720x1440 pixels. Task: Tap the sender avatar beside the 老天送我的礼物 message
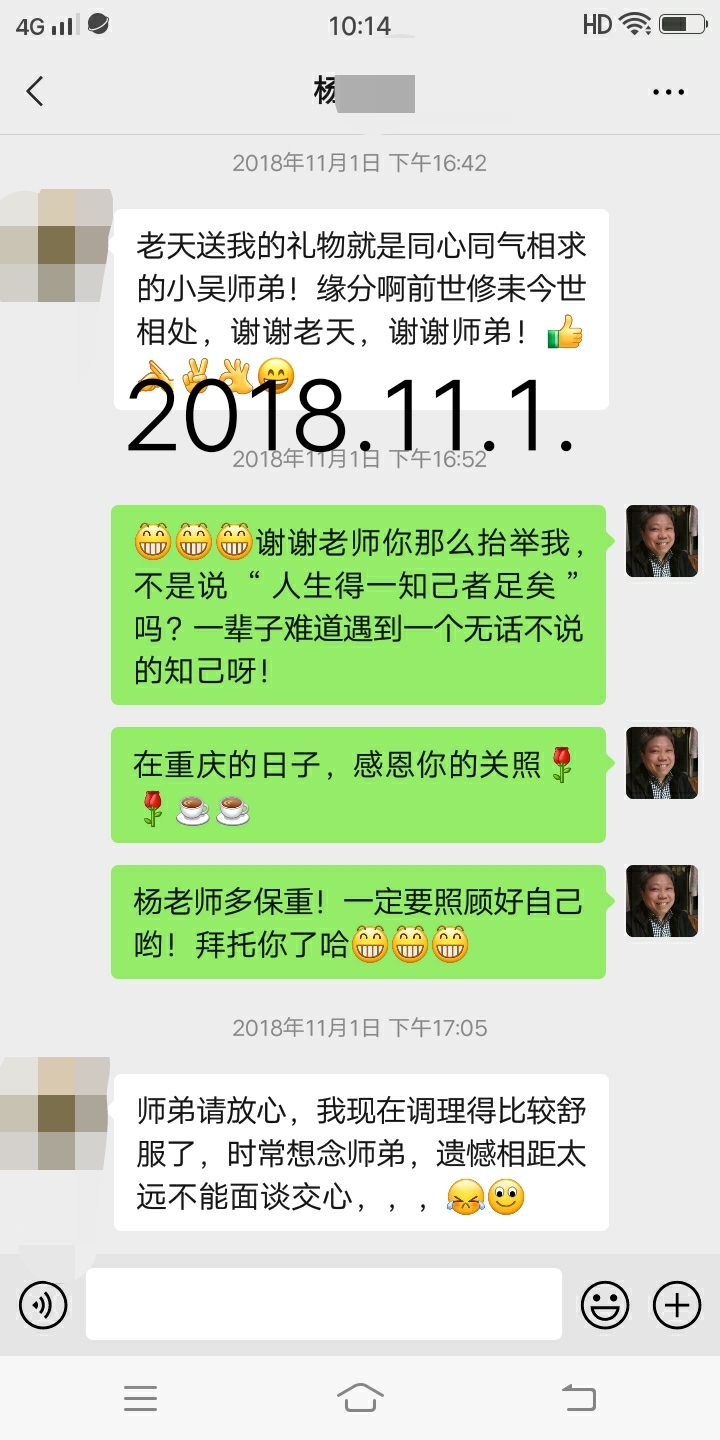point(55,245)
